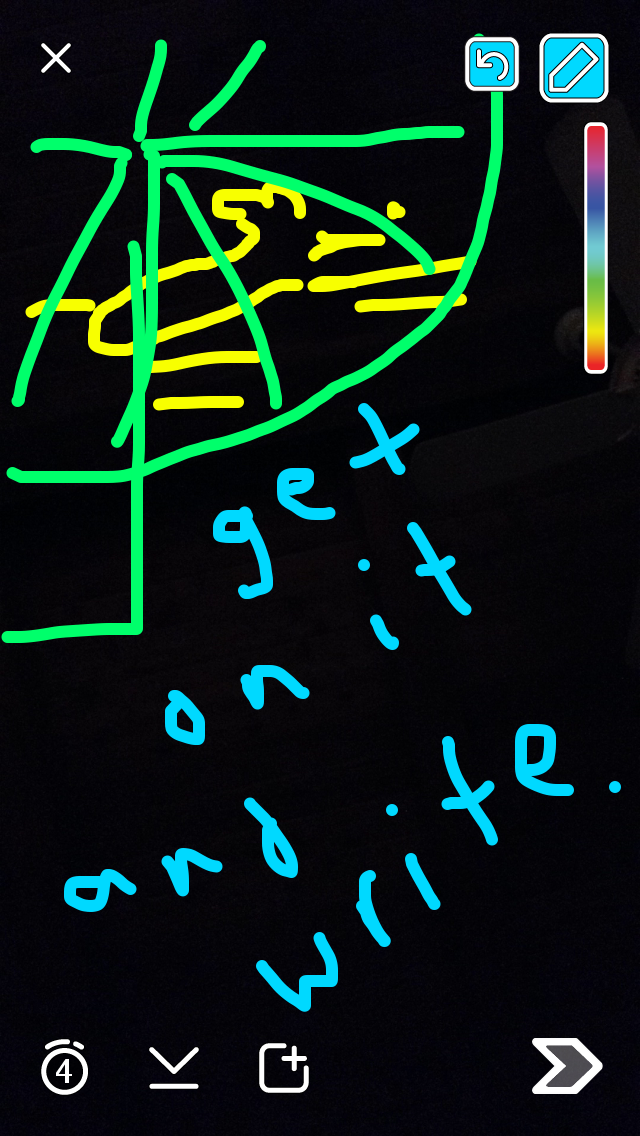Undo the last drawing stroke
Viewport: 640px width, 1136px height.
coord(492,65)
